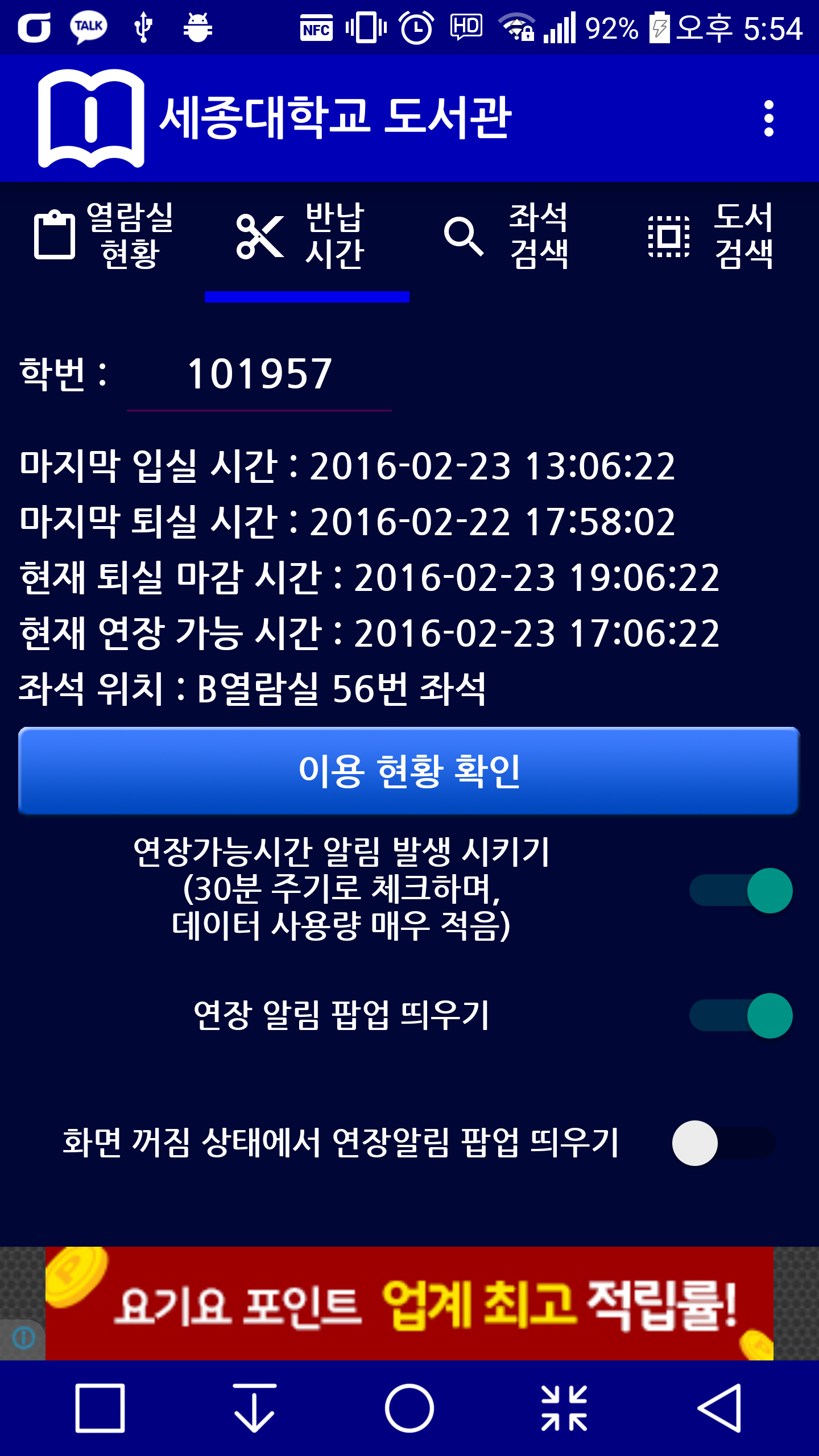Open the 요기요 포인트 ad banner
The height and width of the screenshot is (1456, 819).
click(x=409, y=1304)
